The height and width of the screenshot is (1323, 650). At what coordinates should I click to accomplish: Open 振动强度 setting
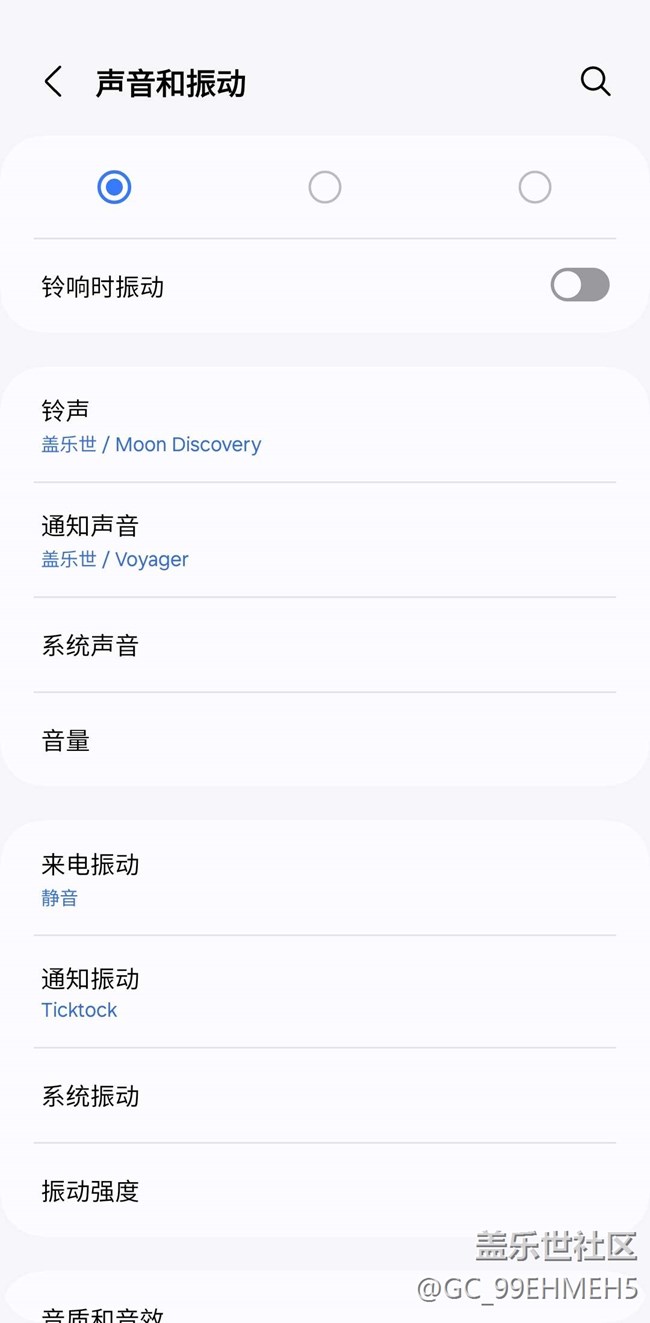click(x=325, y=1191)
